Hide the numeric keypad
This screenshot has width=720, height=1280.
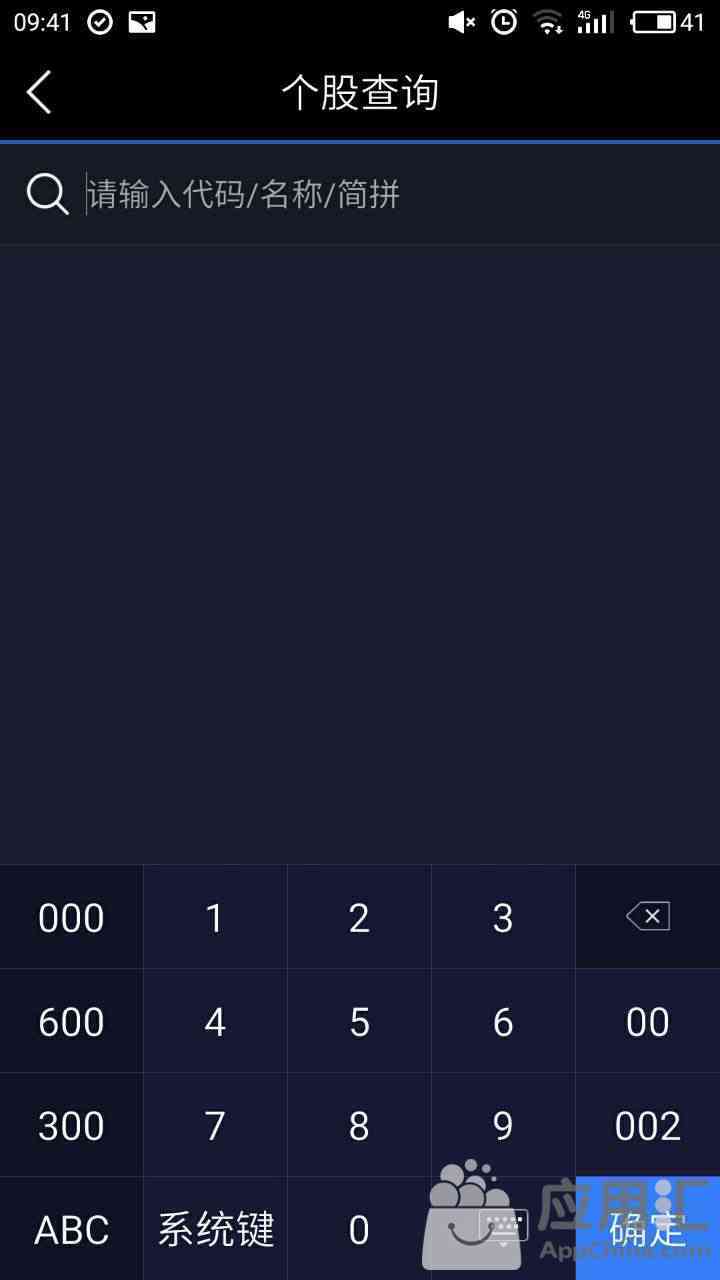tap(503, 1229)
